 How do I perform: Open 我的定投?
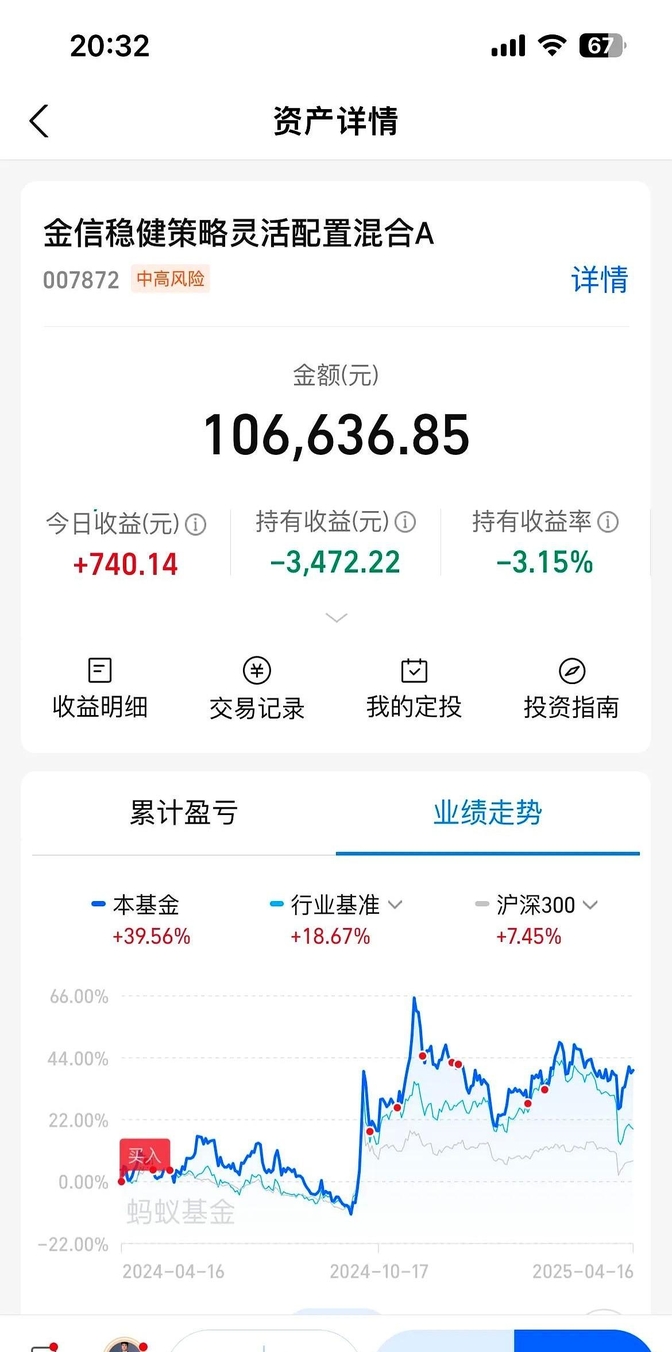414,688
